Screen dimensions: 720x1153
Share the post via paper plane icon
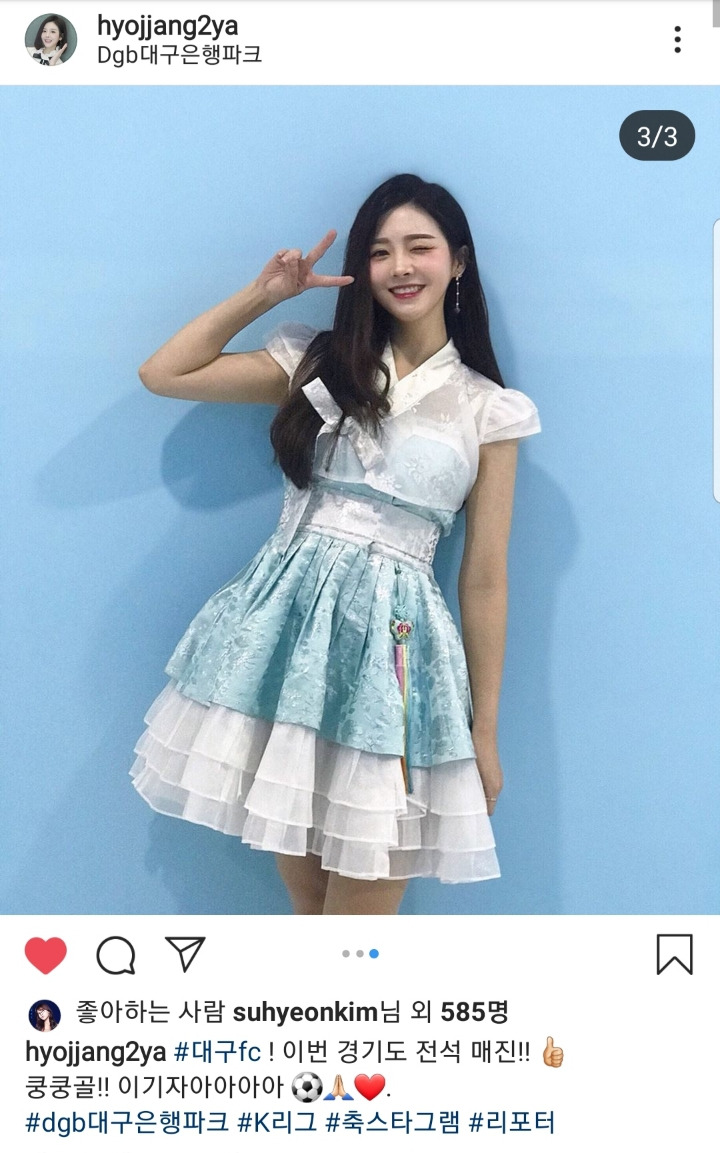click(x=185, y=954)
